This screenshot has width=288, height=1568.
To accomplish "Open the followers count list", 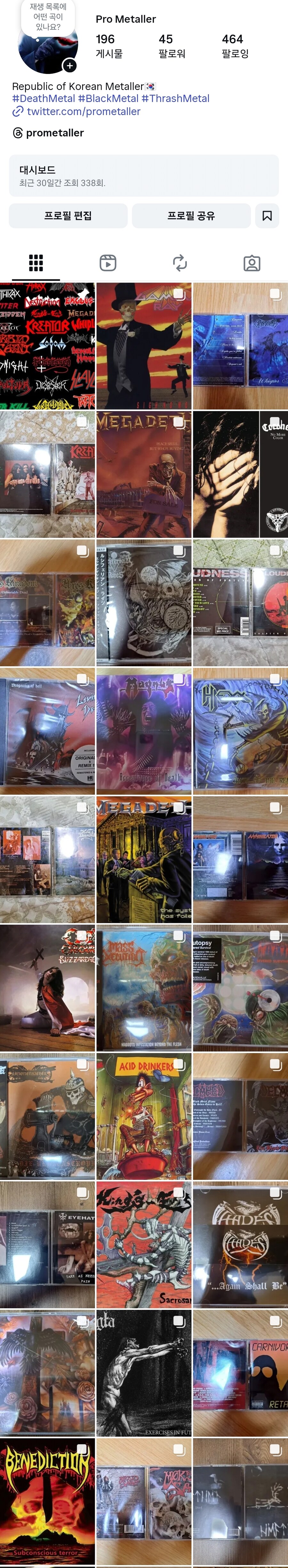I will point(171,46).
